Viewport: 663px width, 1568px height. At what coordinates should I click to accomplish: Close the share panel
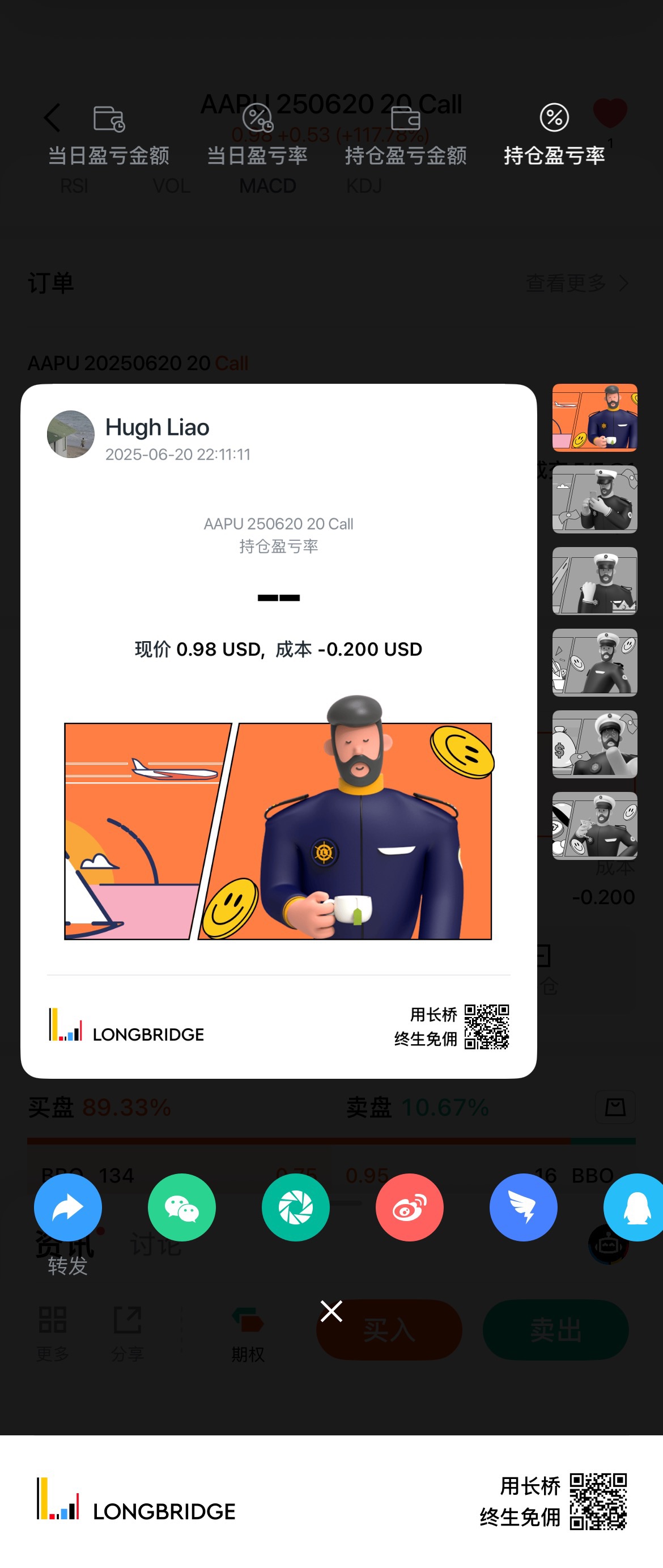tap(331, 1311)
